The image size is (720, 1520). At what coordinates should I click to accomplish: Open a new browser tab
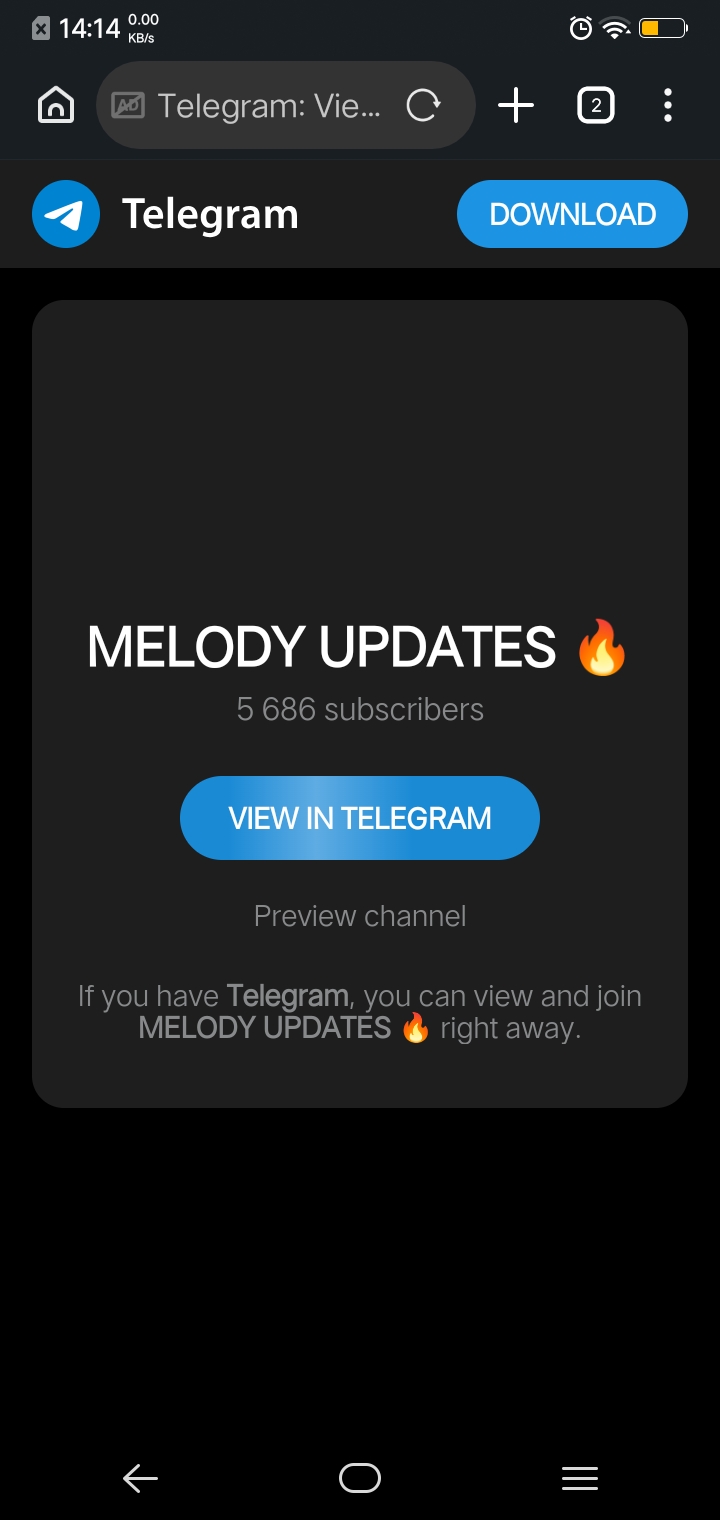click(x=516, y=105)
